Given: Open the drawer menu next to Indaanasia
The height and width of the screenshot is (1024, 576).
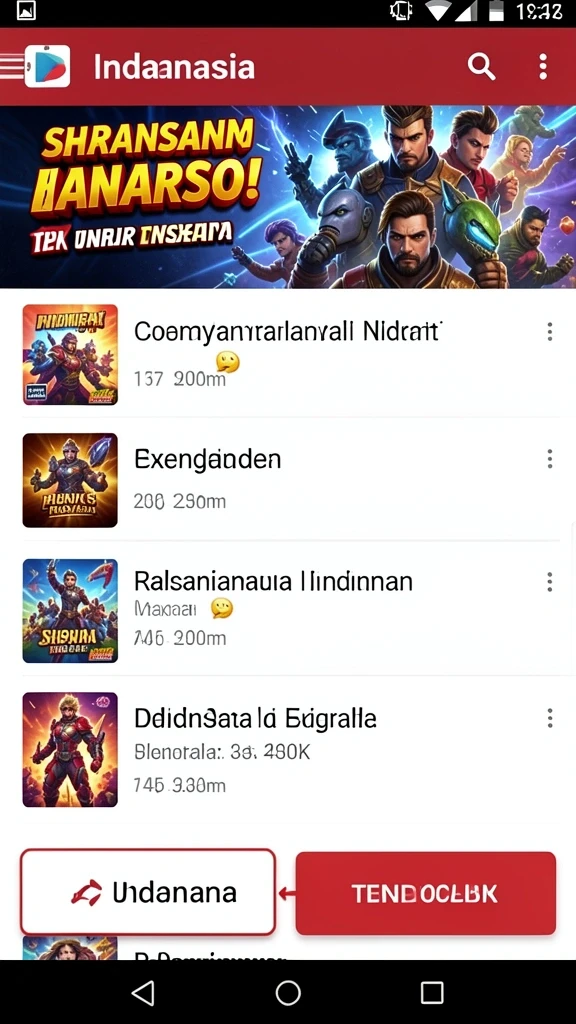Looking at the screenshot, I should click(x=11, y=67).
